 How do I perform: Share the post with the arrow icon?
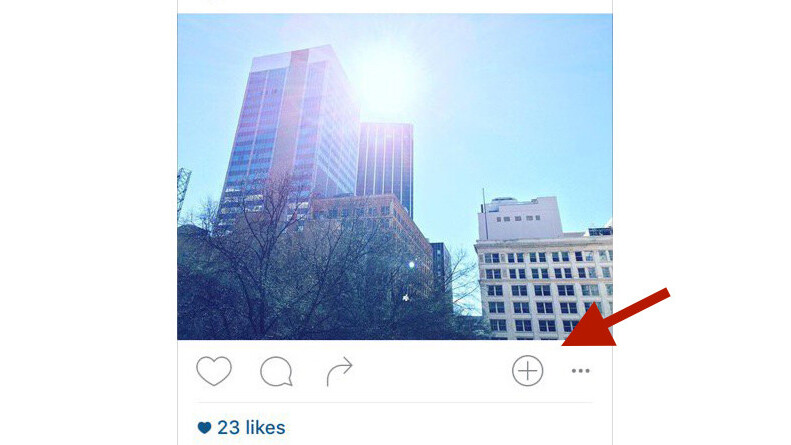tap(339, 372)
